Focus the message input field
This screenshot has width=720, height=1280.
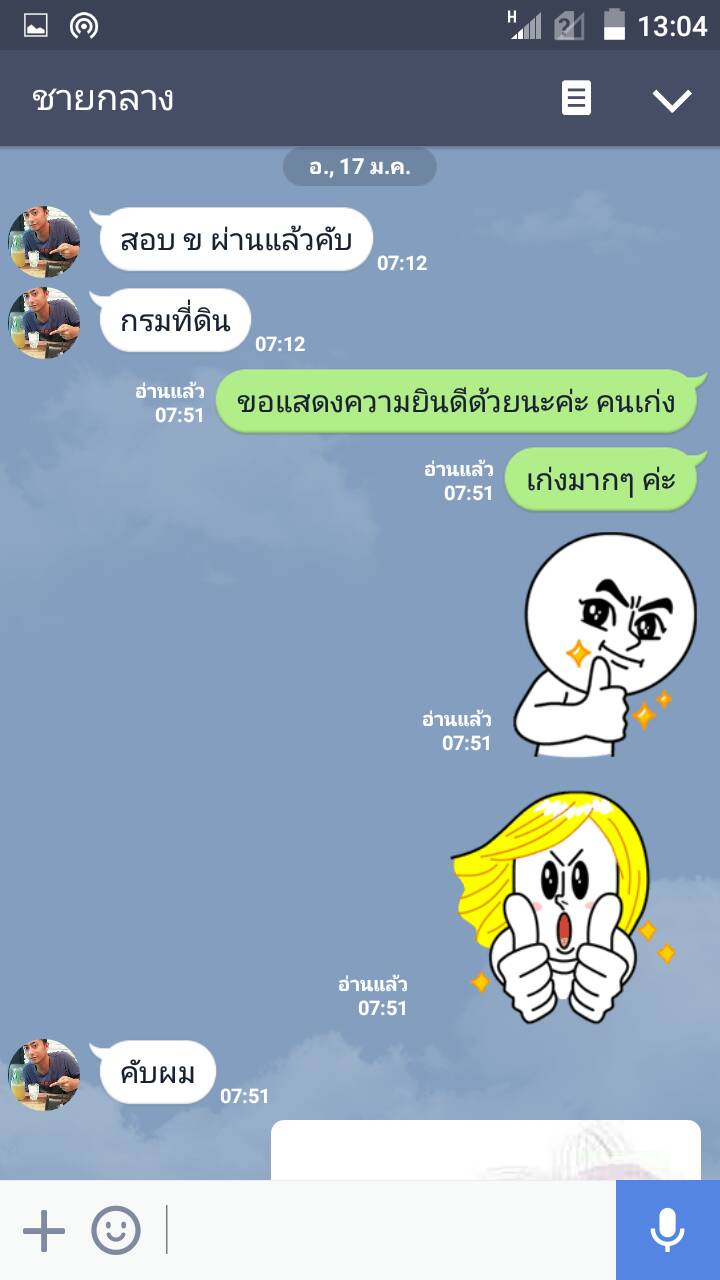pyautogui.click(x=390, y=1230)
